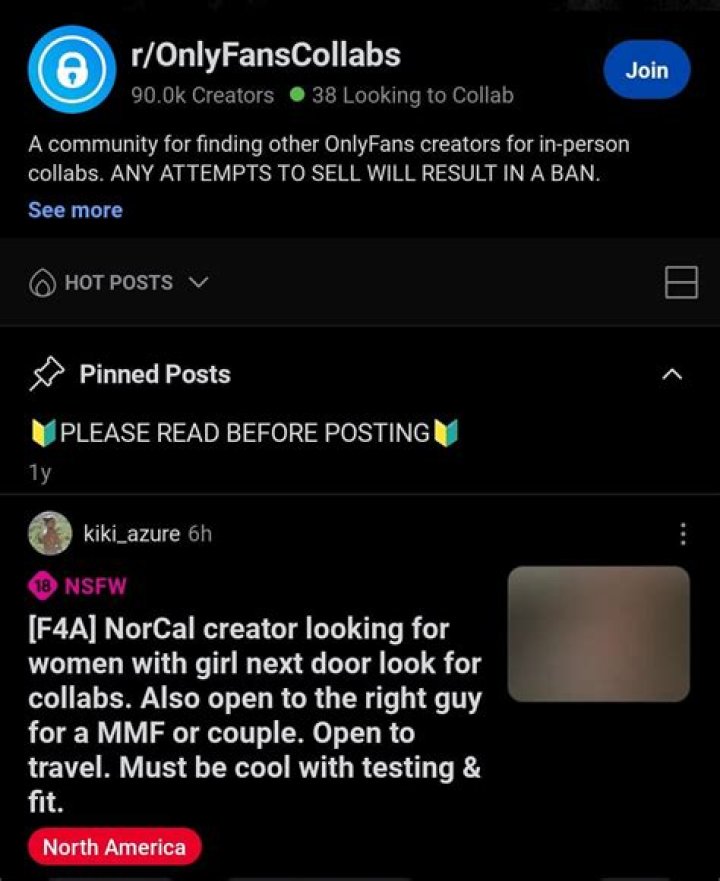Viewport: 720px width, 881px height.
Task: Collapse the Pinned Posts section
Action: pos(673,375)
